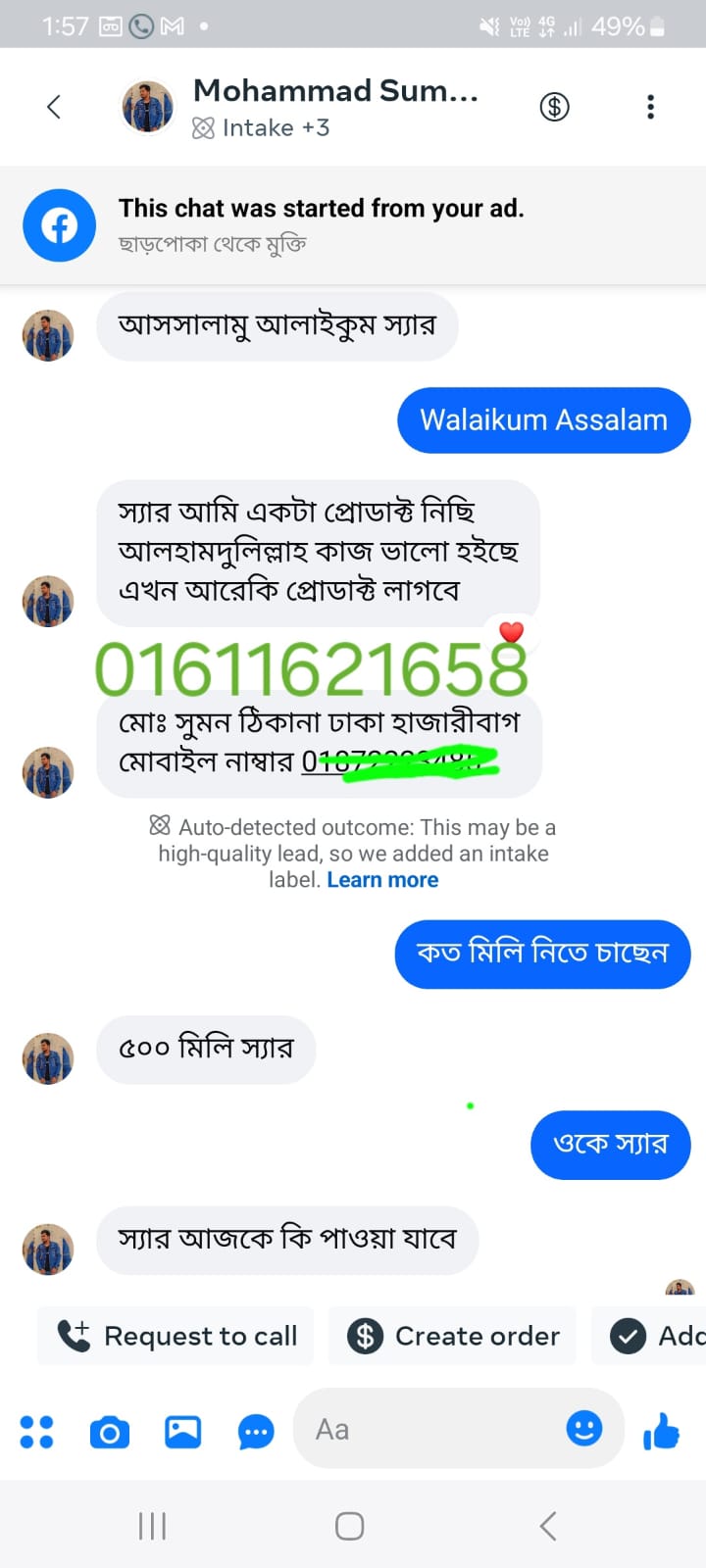Open the payments dollar icon in header

554,106
